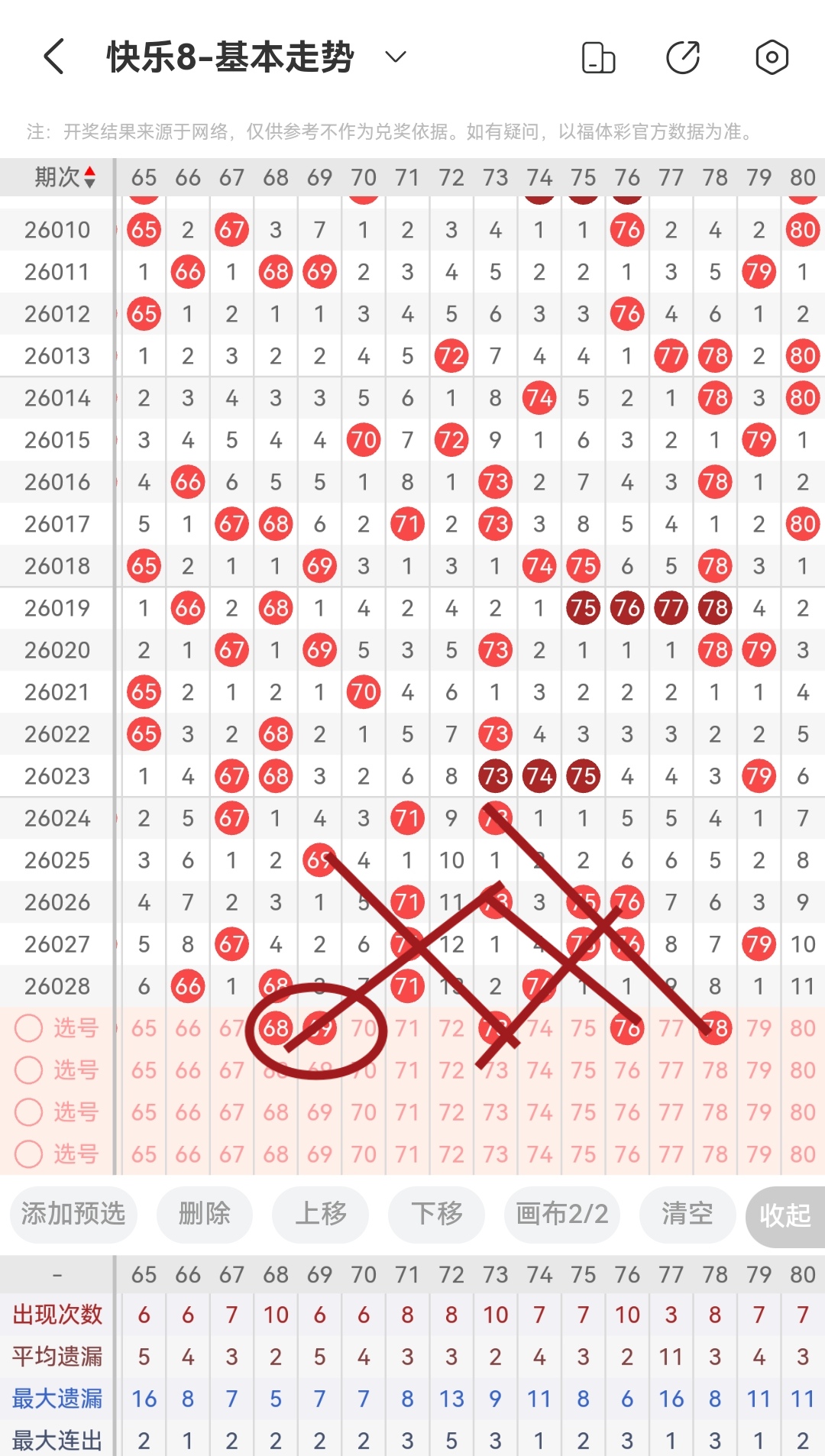Go back using the back arrow
This screenshot has width=825, height=1456.
[54, 57]
